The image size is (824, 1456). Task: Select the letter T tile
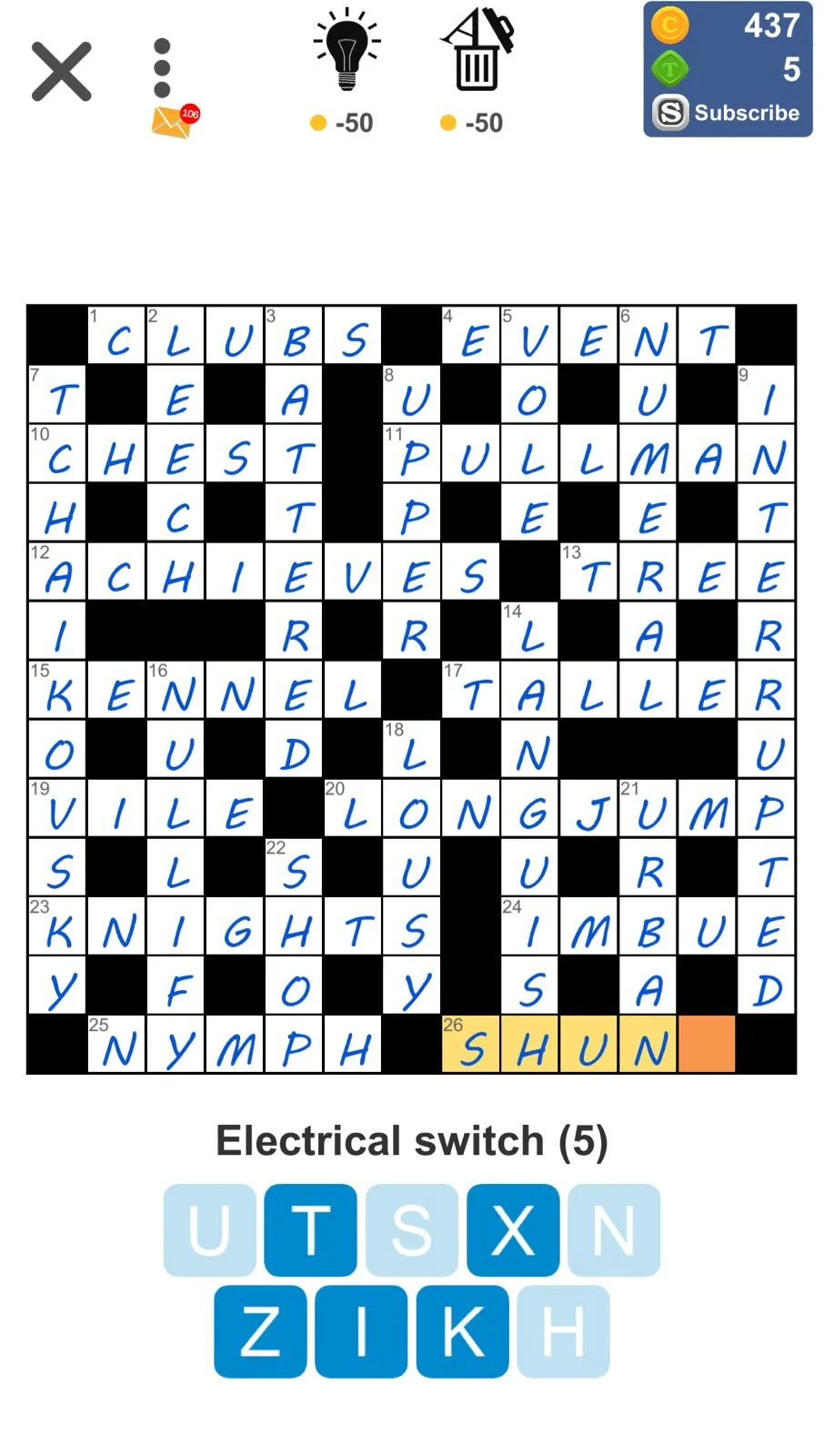[310, 1229]
